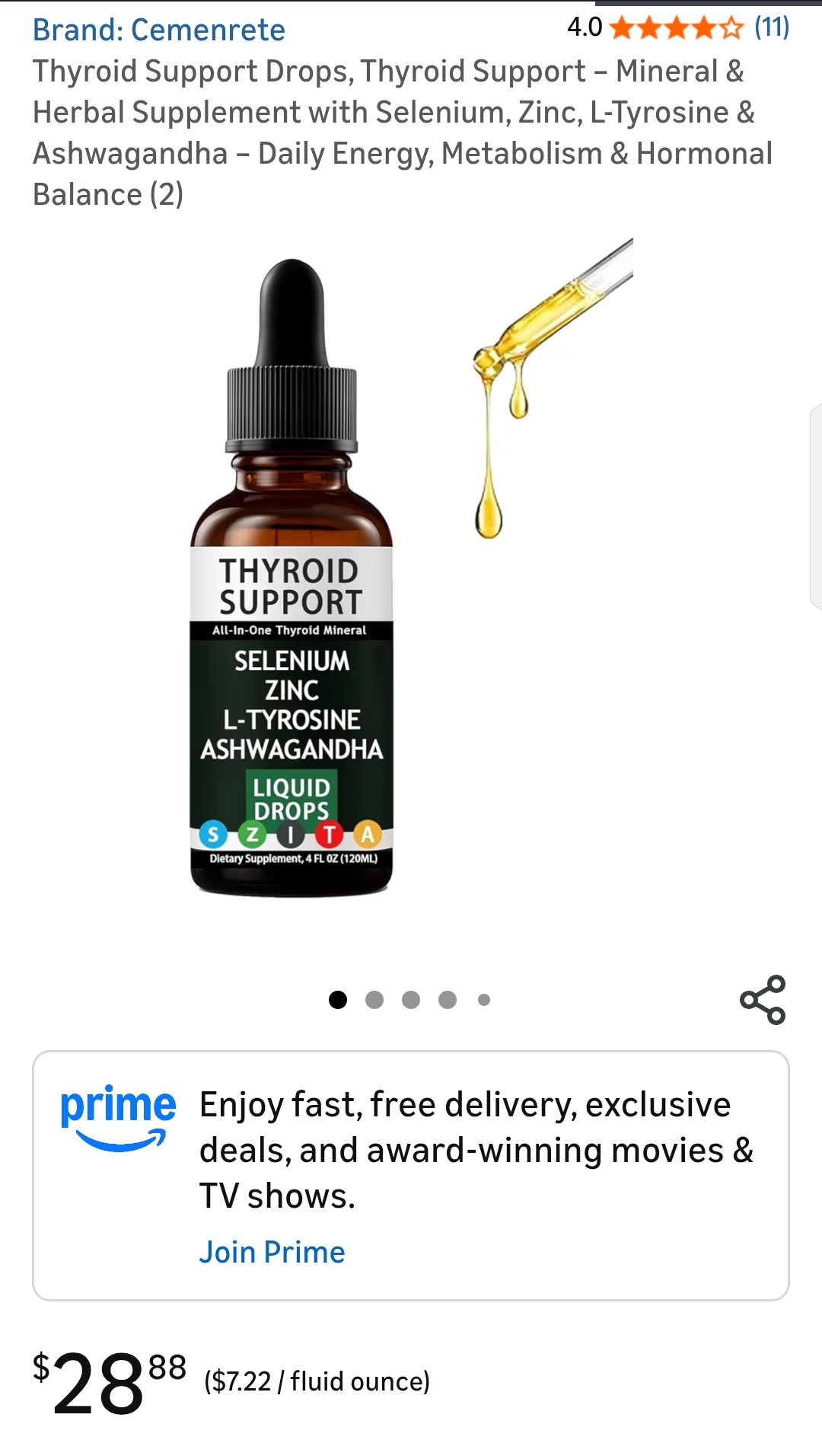Select the last carousel dot
Image resolution: width=822 pixels, height=1456 pixels.
click(483, 999)
